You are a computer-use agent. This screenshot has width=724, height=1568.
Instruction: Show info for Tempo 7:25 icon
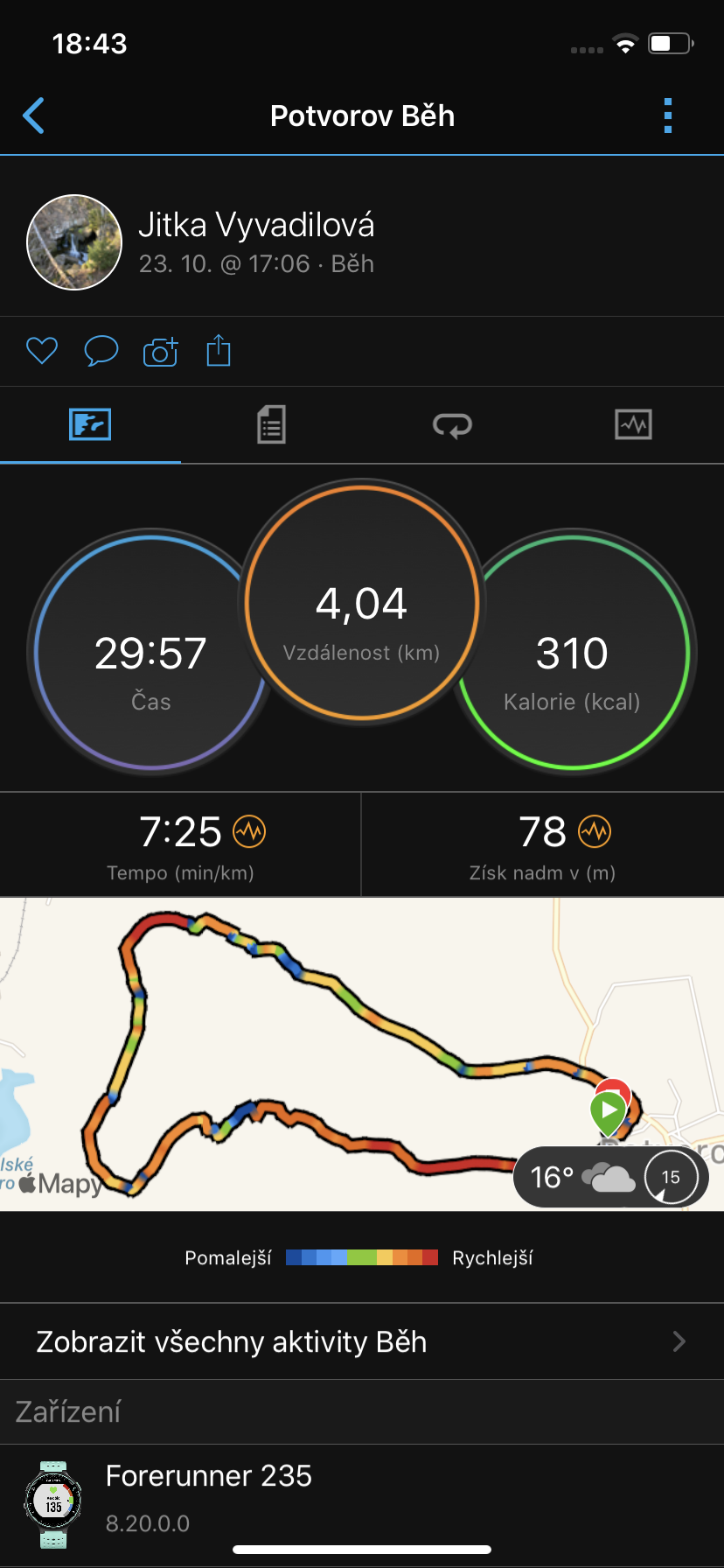[249, 831]
